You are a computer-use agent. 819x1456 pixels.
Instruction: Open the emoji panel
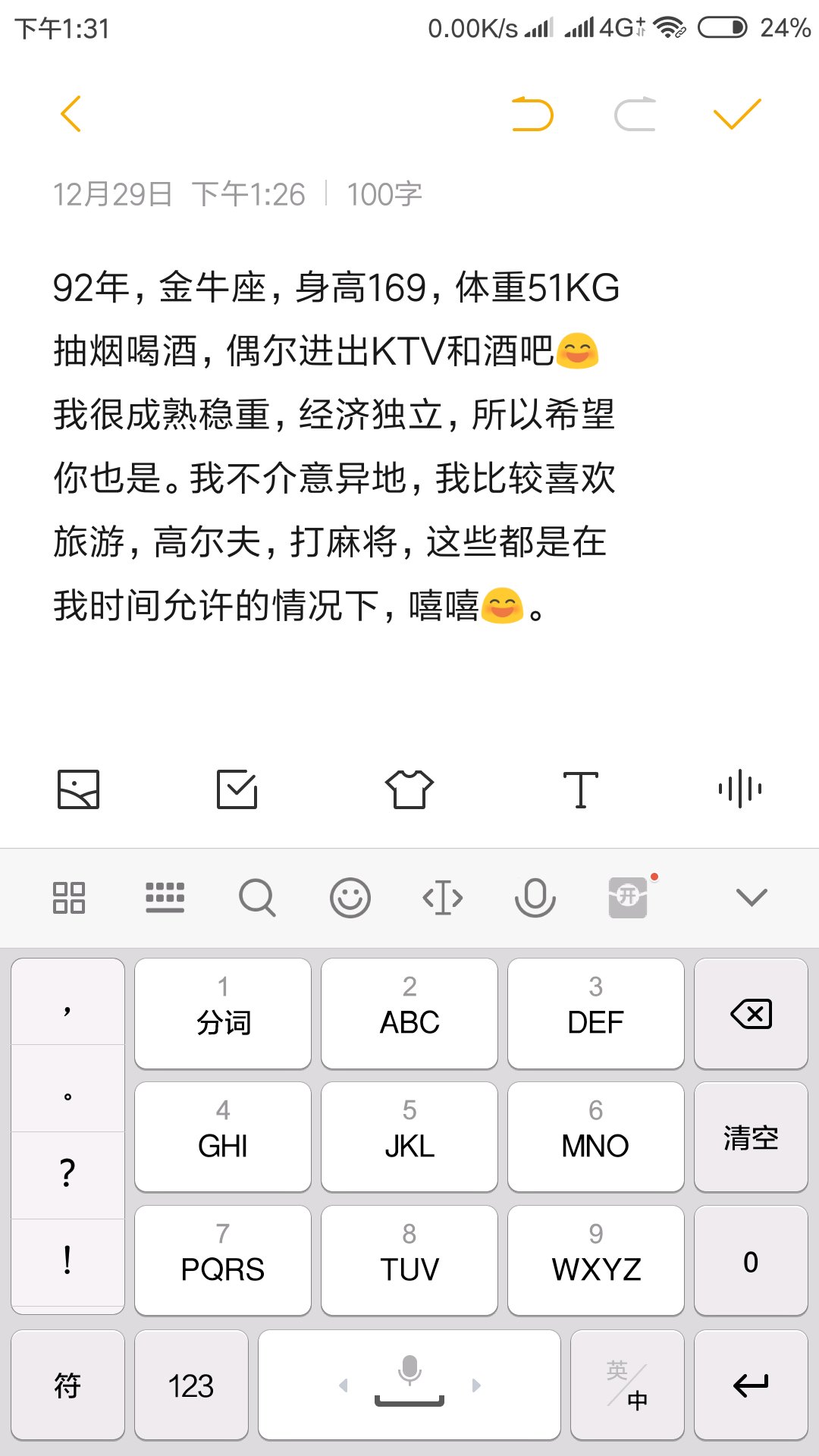(x=350, y=898)
